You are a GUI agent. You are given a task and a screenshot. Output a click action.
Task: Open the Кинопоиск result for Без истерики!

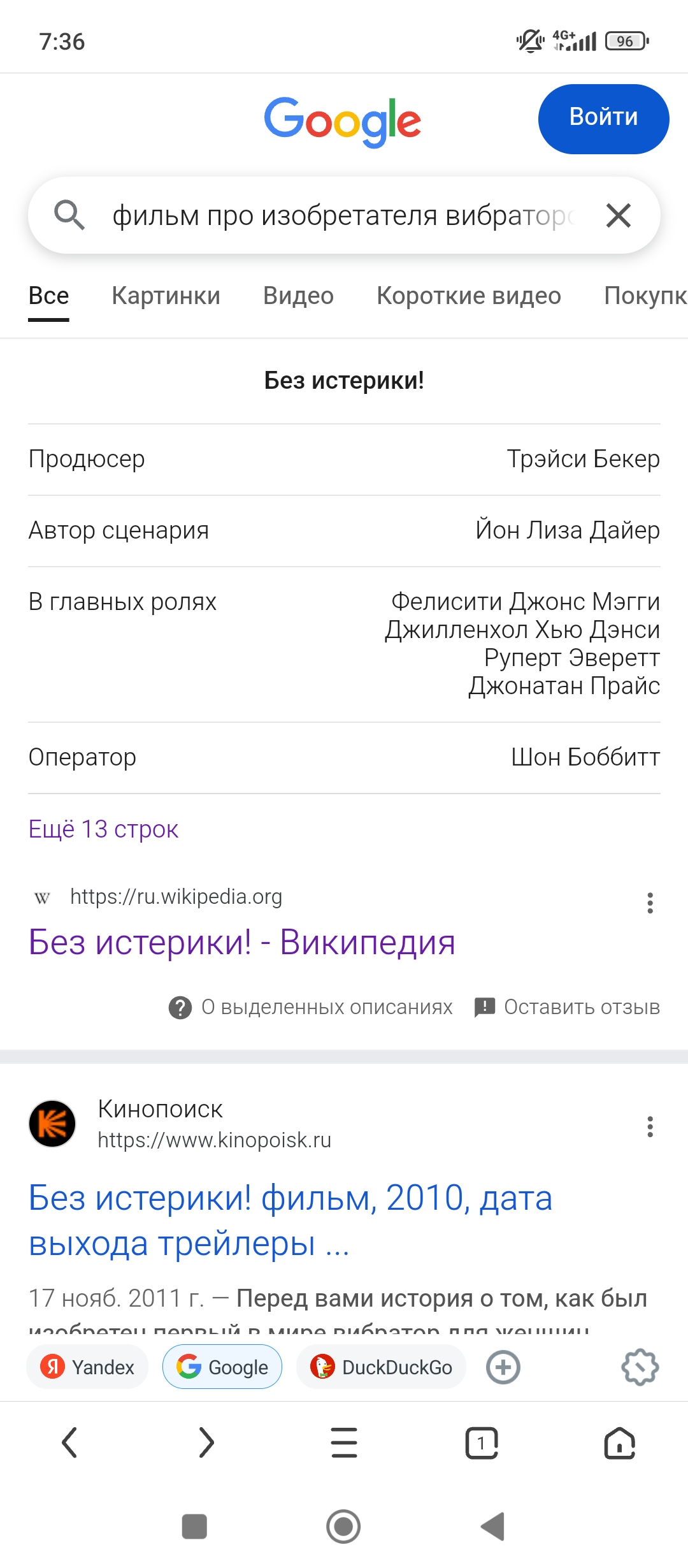pyautogui.click(x=290, y=1220)
